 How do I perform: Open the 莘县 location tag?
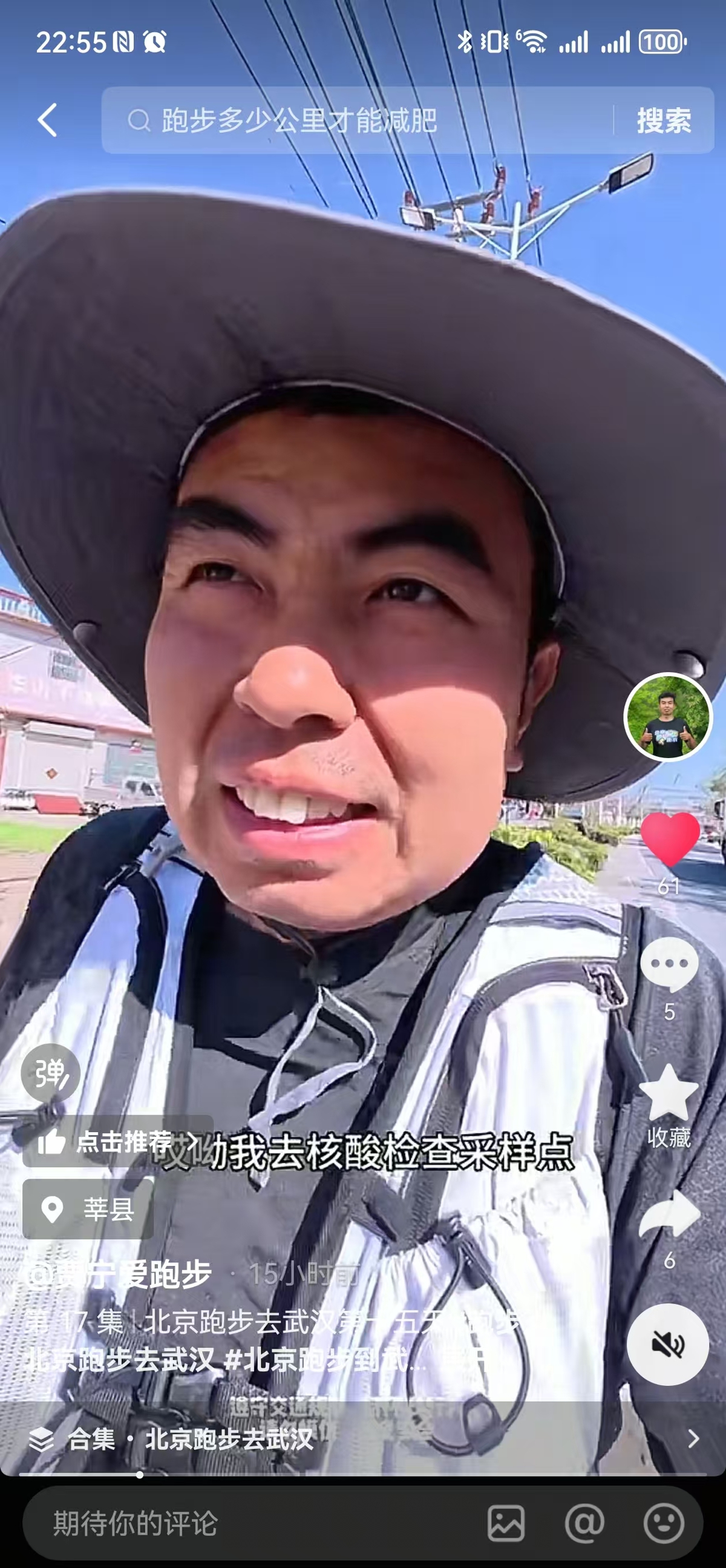(88, 1210)
